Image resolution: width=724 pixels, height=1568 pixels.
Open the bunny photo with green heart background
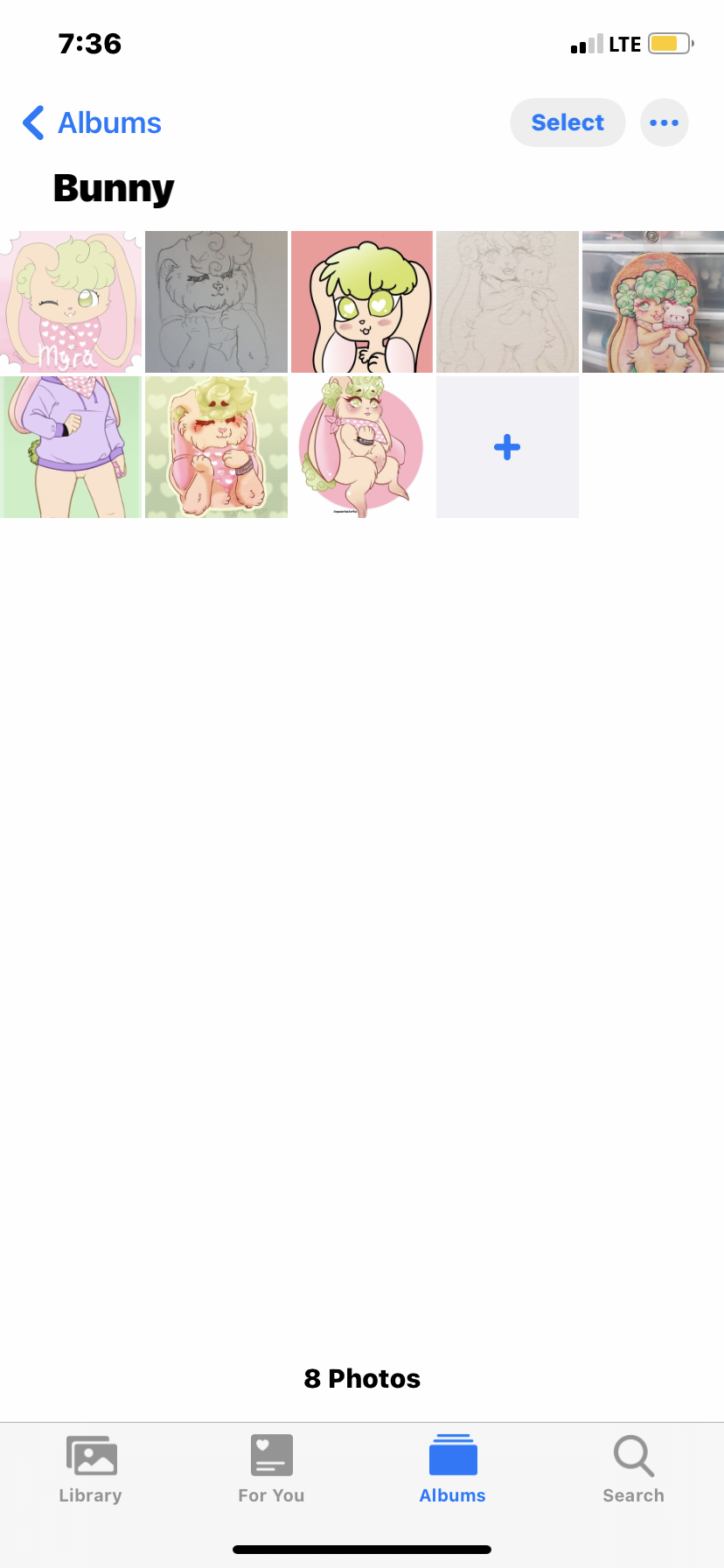(x=216, y=447)
